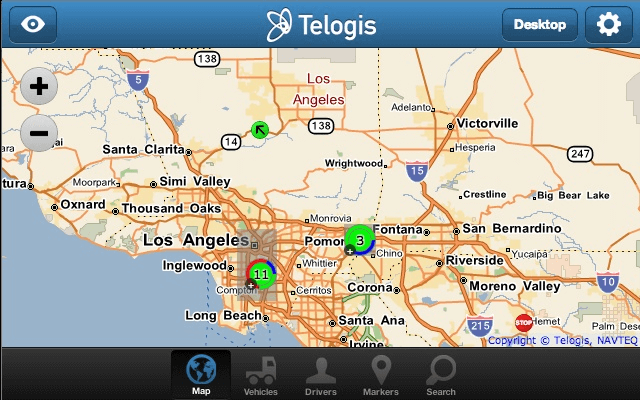Open the cluster of 3 vehicles near Pomona
Viewport: 640px width, 400px height.
(359, 239)
